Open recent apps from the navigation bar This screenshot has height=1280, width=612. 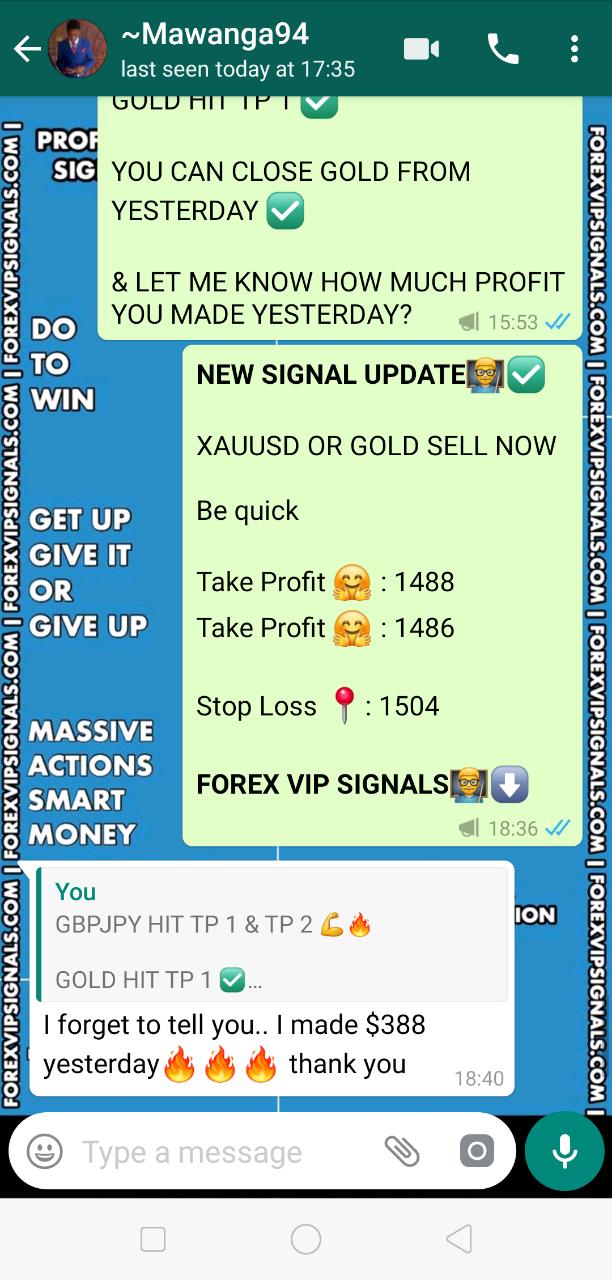point(153,1240)
